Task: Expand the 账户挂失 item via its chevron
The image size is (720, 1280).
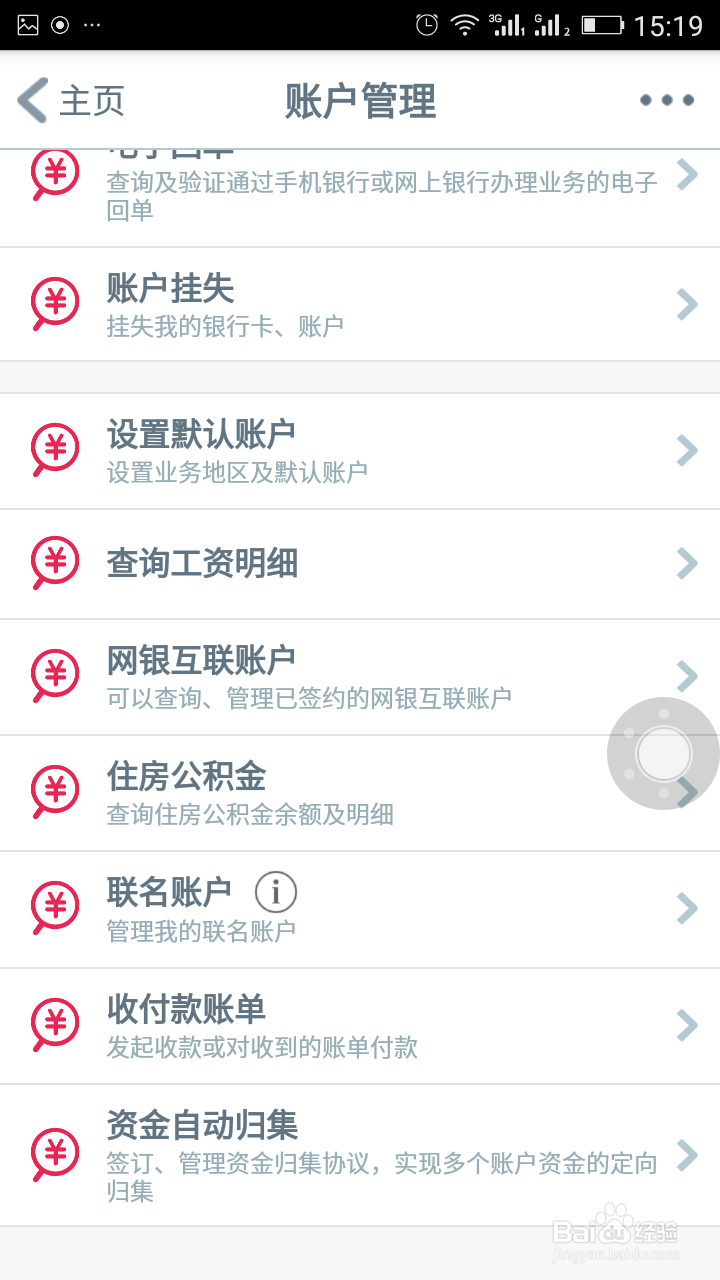Action: [686, 303]
